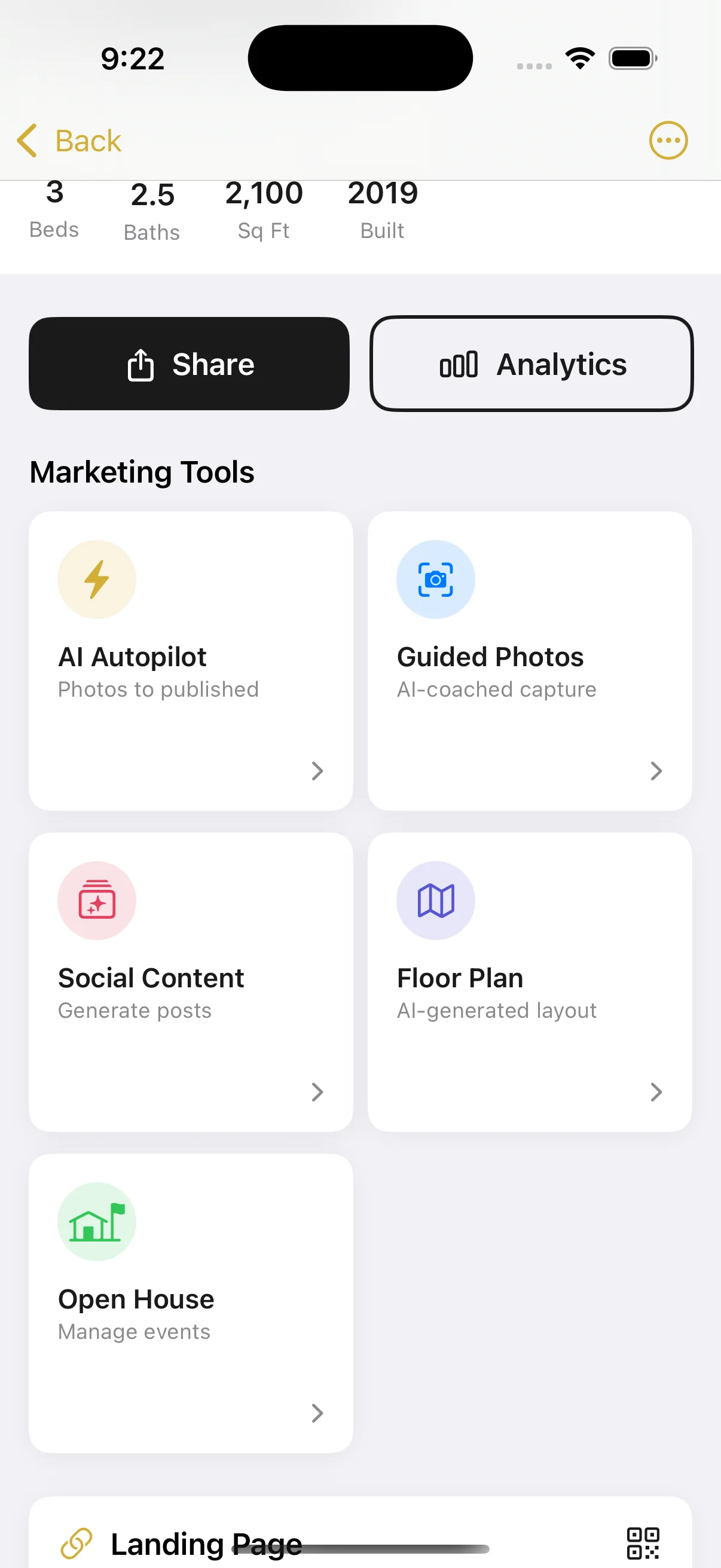The height and width of the screenshot is (1568, 721).
Task: Tap the share upload icon
Action: [140, 364]
